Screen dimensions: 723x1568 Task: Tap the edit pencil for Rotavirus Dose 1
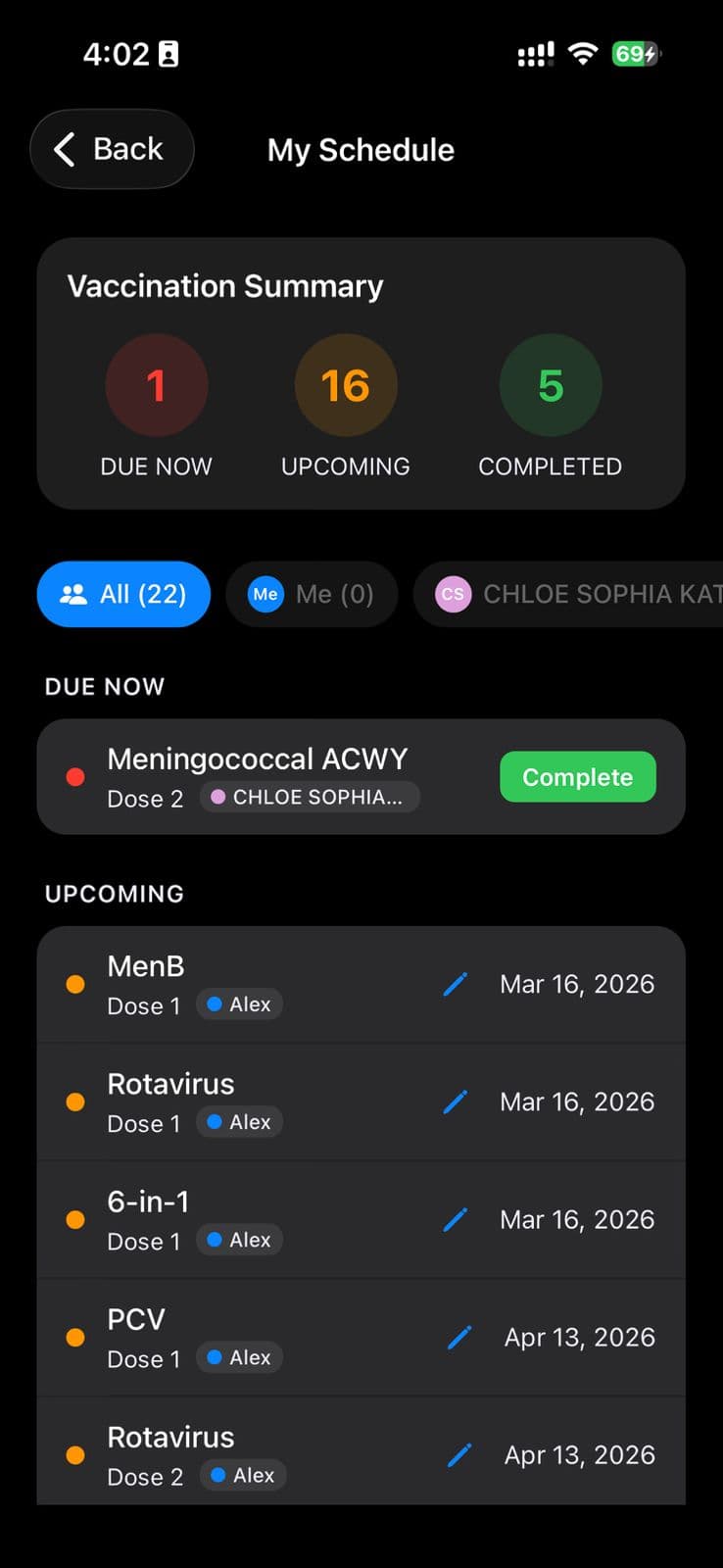click(x=455, y=1102)
